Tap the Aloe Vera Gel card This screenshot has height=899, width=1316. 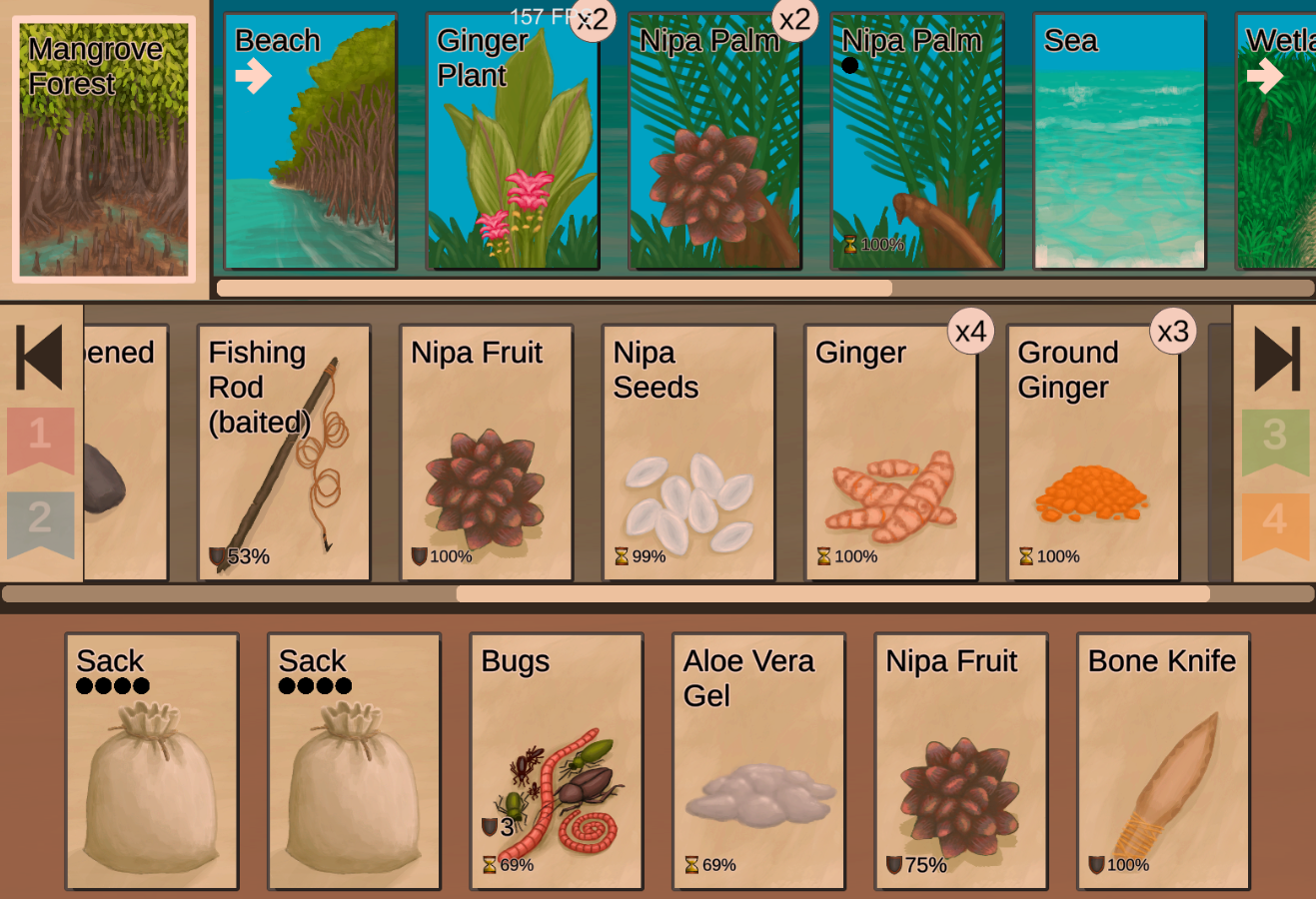click(758, 761)
